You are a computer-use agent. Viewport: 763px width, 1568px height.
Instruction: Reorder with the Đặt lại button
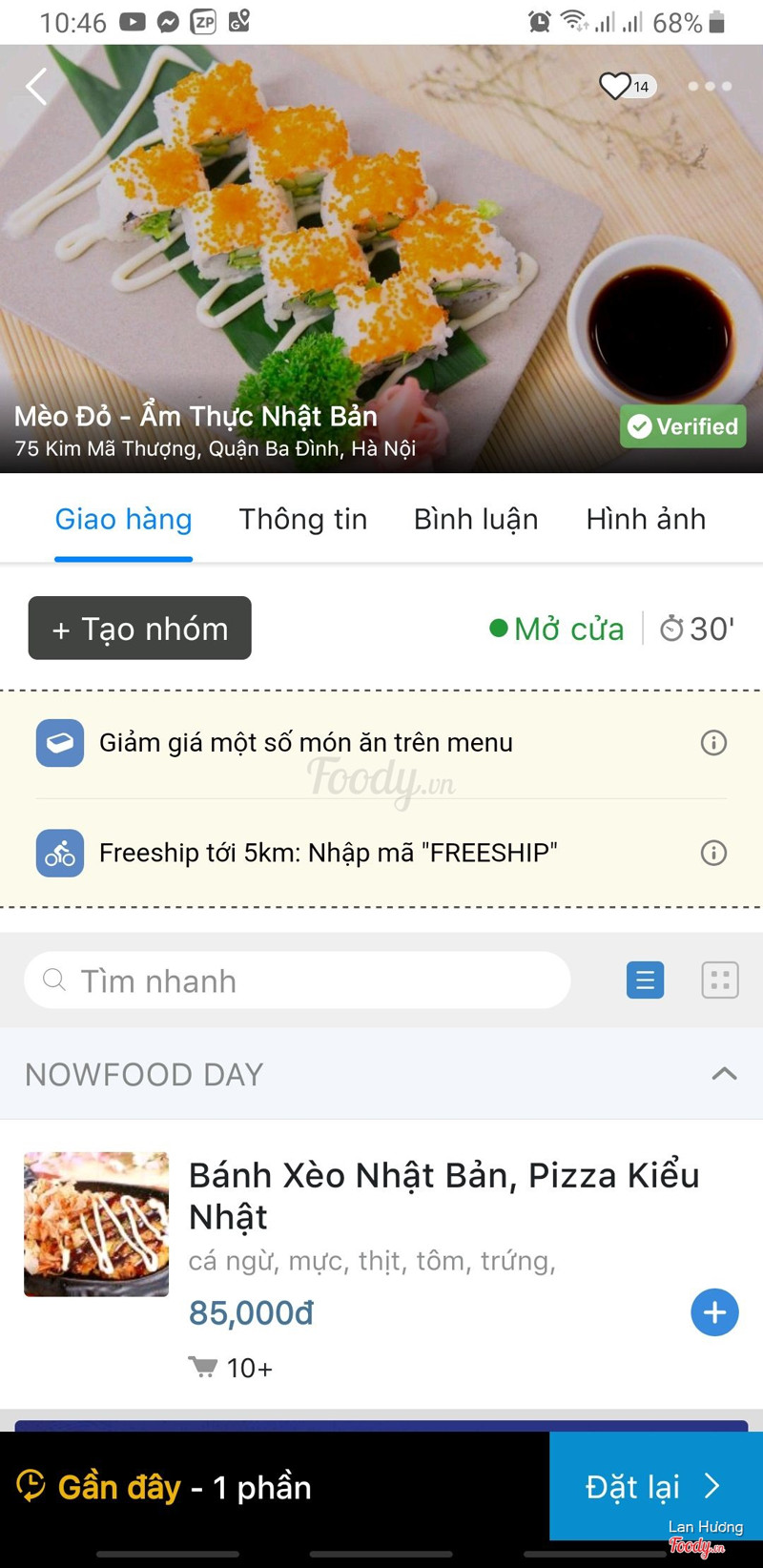654,1486
